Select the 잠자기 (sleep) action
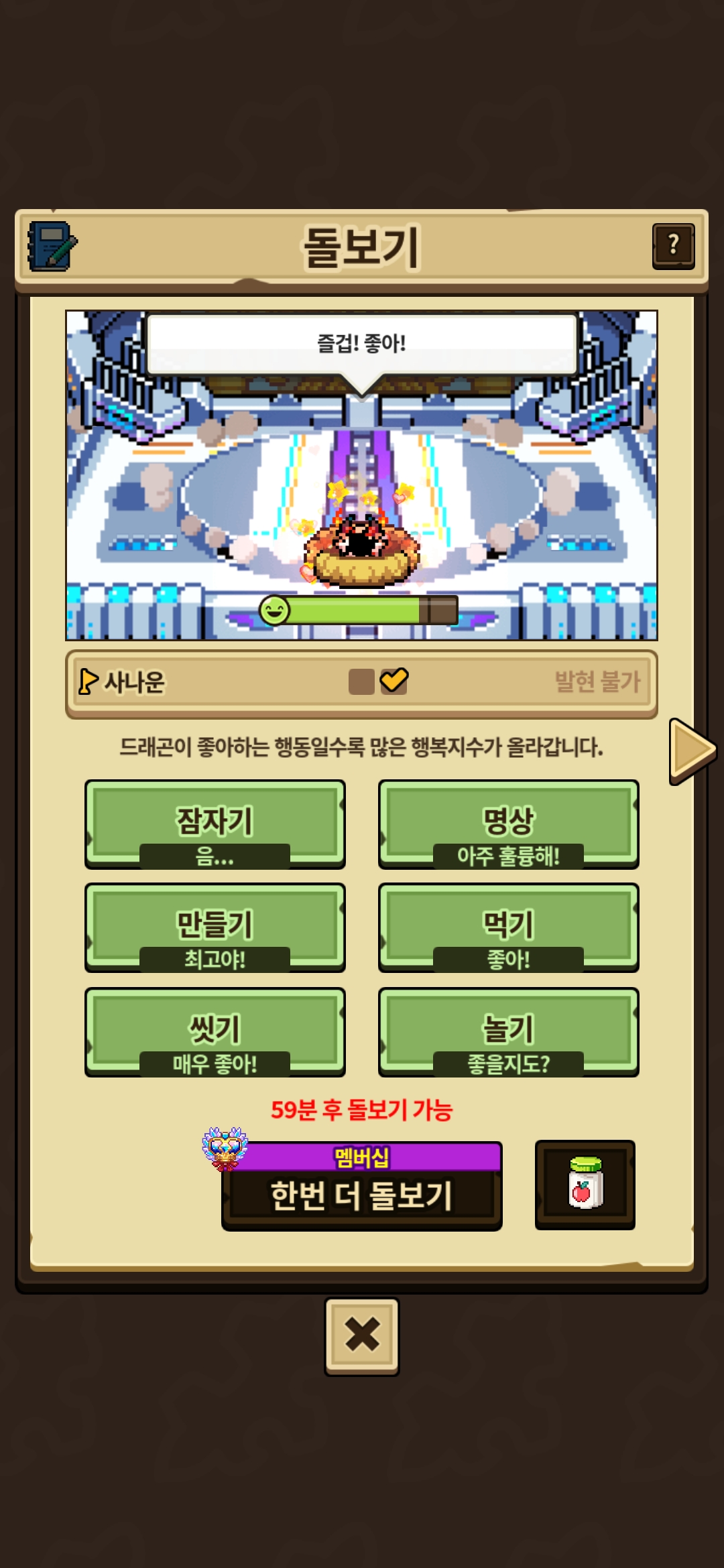 click(215, 825)
